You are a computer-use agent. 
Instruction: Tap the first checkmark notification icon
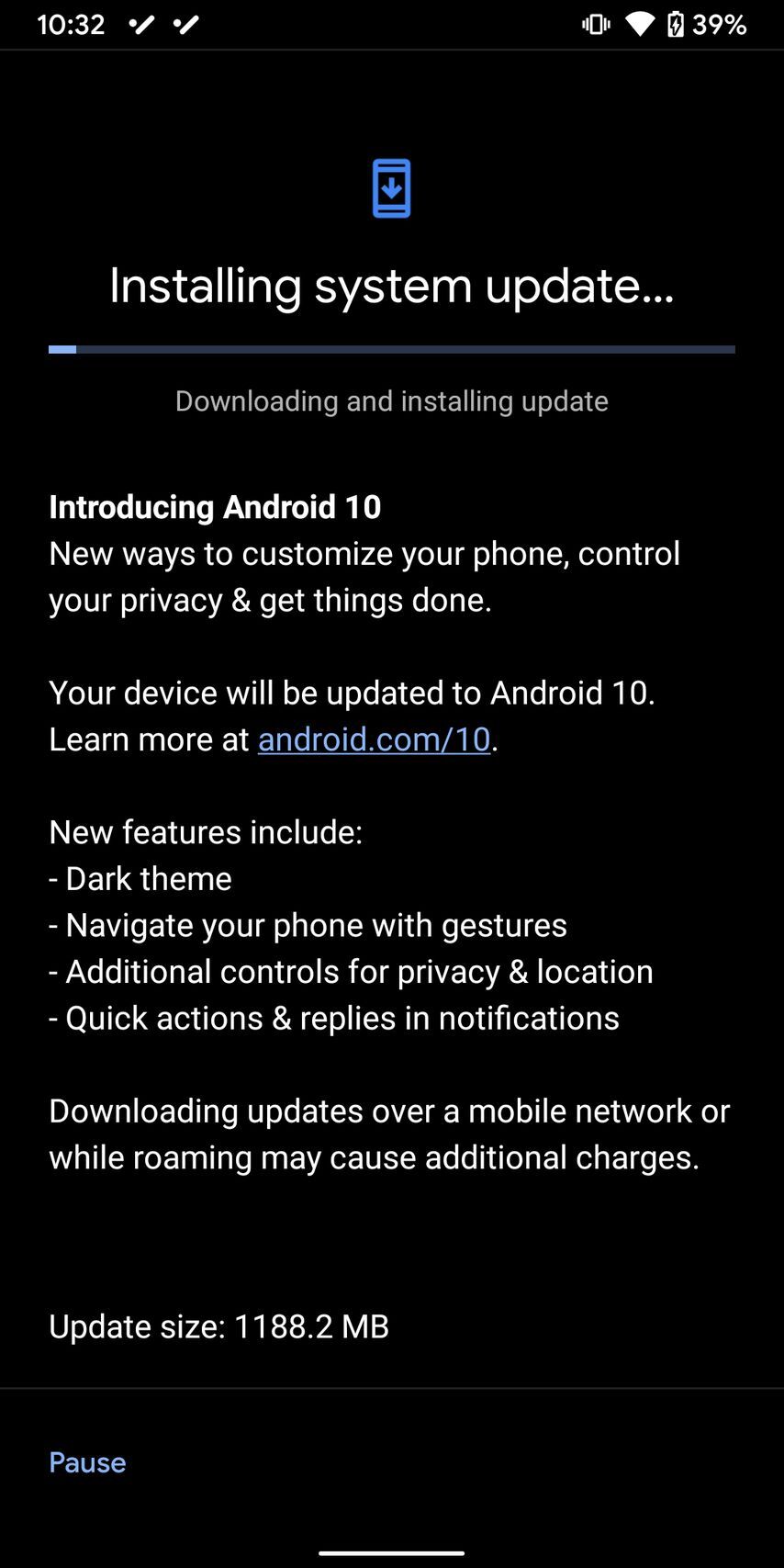tap(140, 25)
